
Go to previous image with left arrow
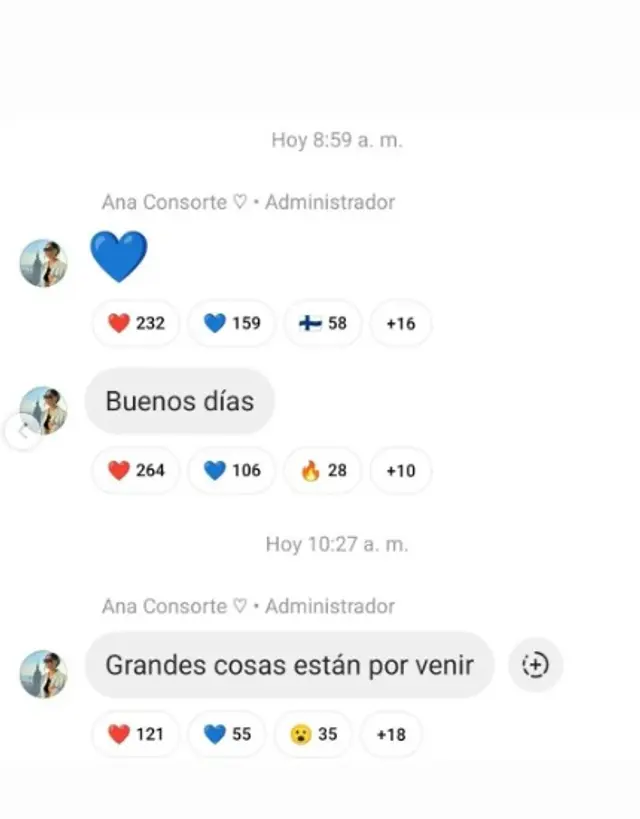tap(23, 432)
